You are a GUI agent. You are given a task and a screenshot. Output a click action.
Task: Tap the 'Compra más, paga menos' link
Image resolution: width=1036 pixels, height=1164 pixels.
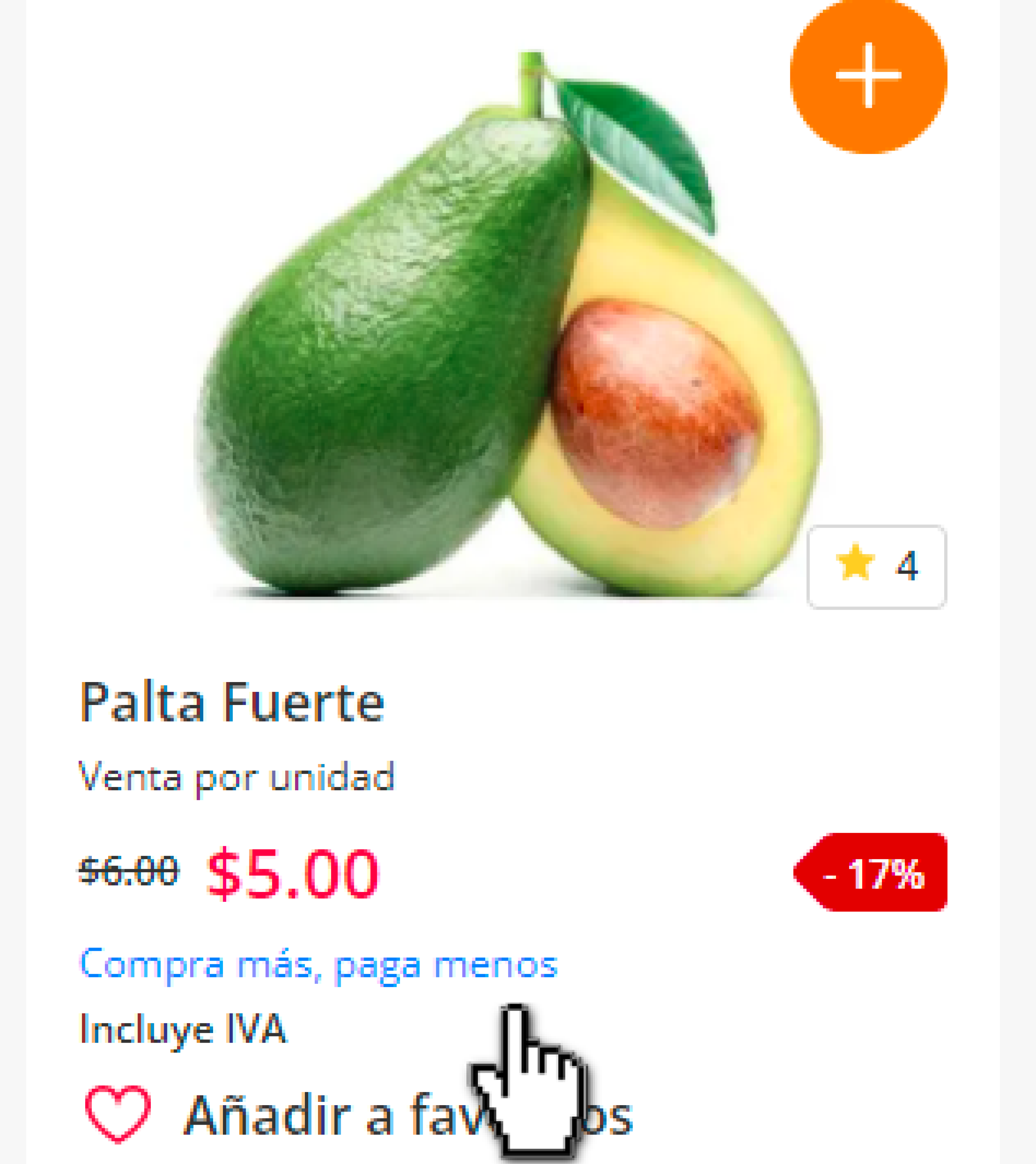[x=318, y=965]
